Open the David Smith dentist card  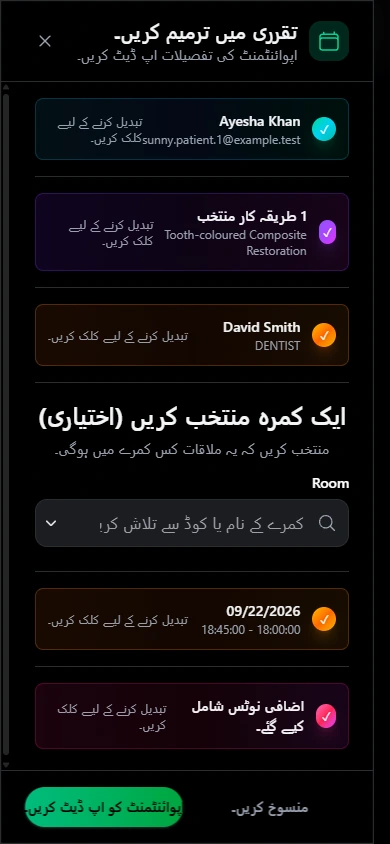coord(192,335)
